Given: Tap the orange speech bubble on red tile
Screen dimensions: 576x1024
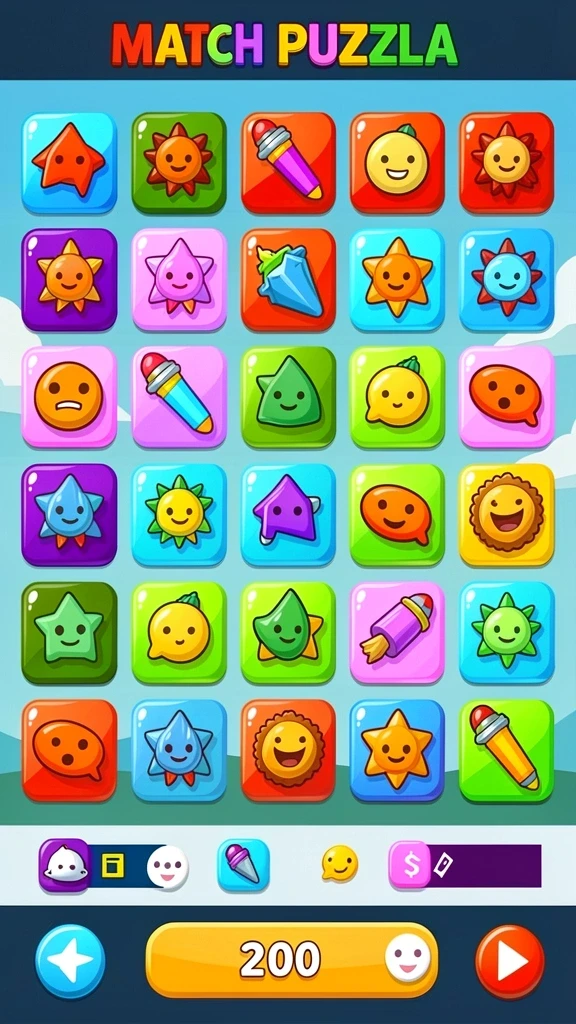Looking at the screenshot, I should 69,751.
